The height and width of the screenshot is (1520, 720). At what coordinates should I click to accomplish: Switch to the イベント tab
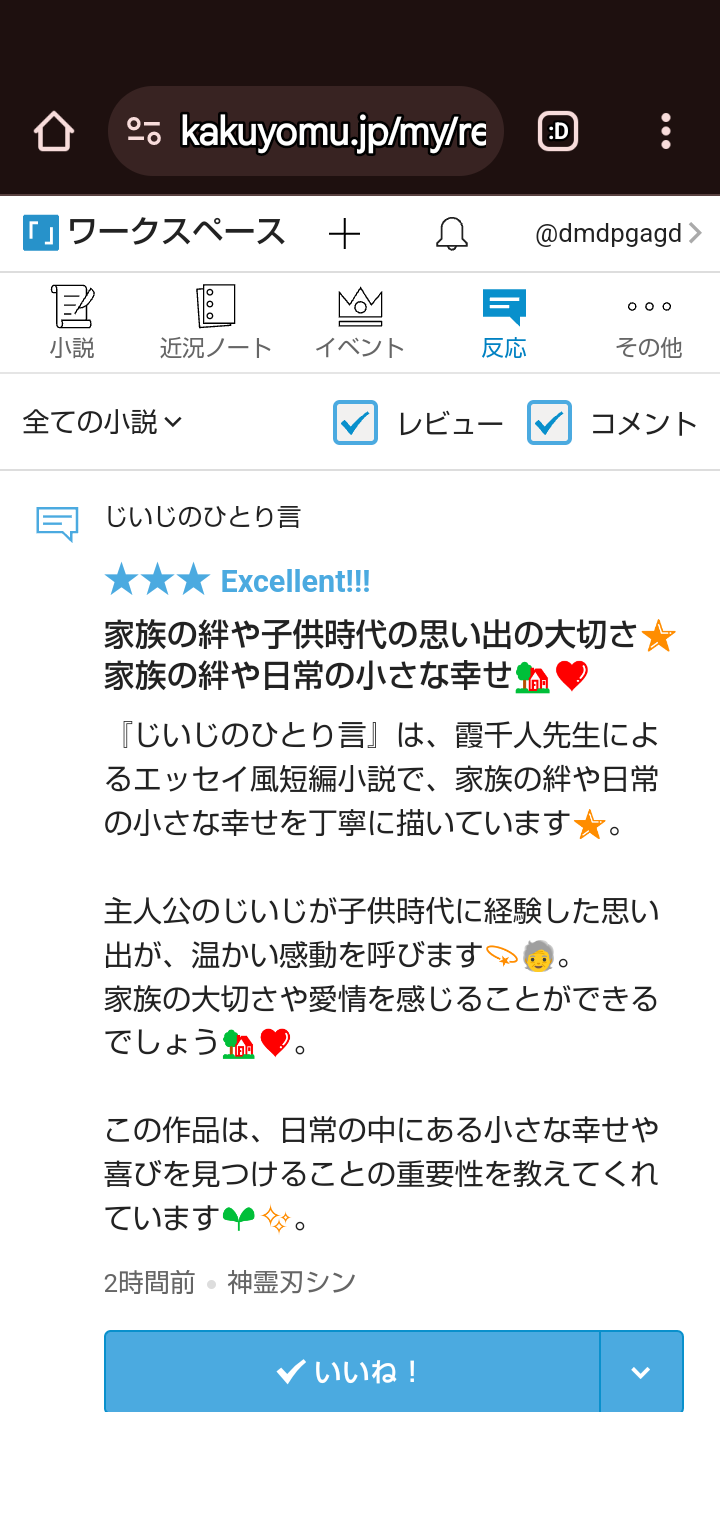click(x=360, y=322)
